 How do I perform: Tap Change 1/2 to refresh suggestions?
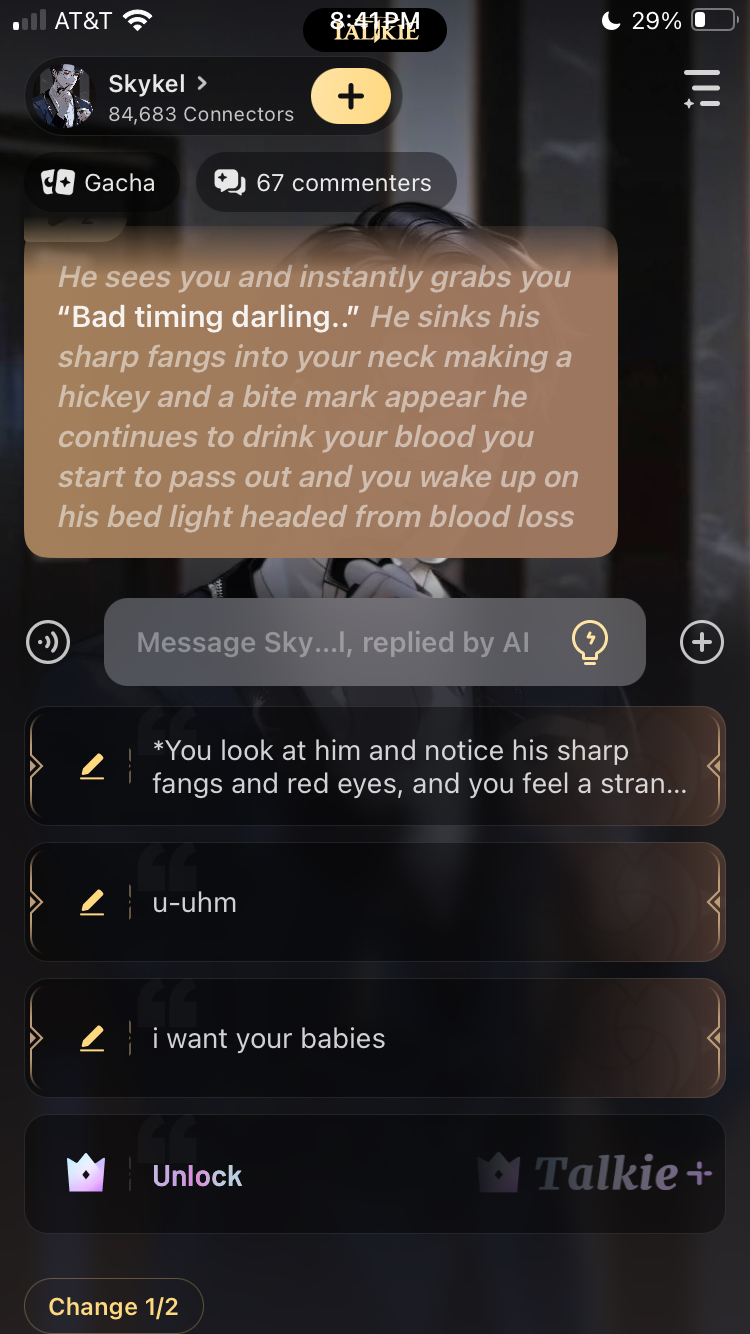[x=113, y=1306]
